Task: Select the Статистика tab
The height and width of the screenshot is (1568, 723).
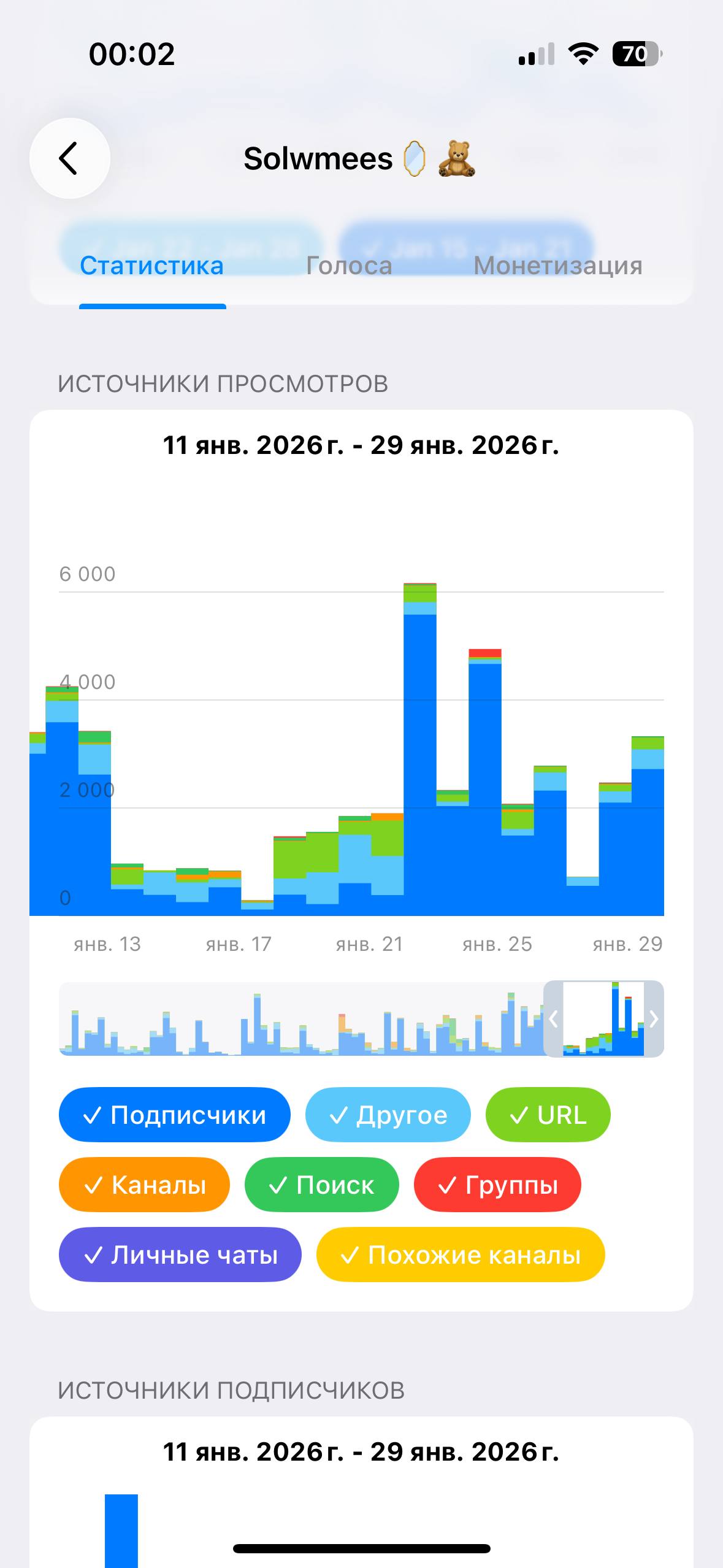Action: [152, 265]
